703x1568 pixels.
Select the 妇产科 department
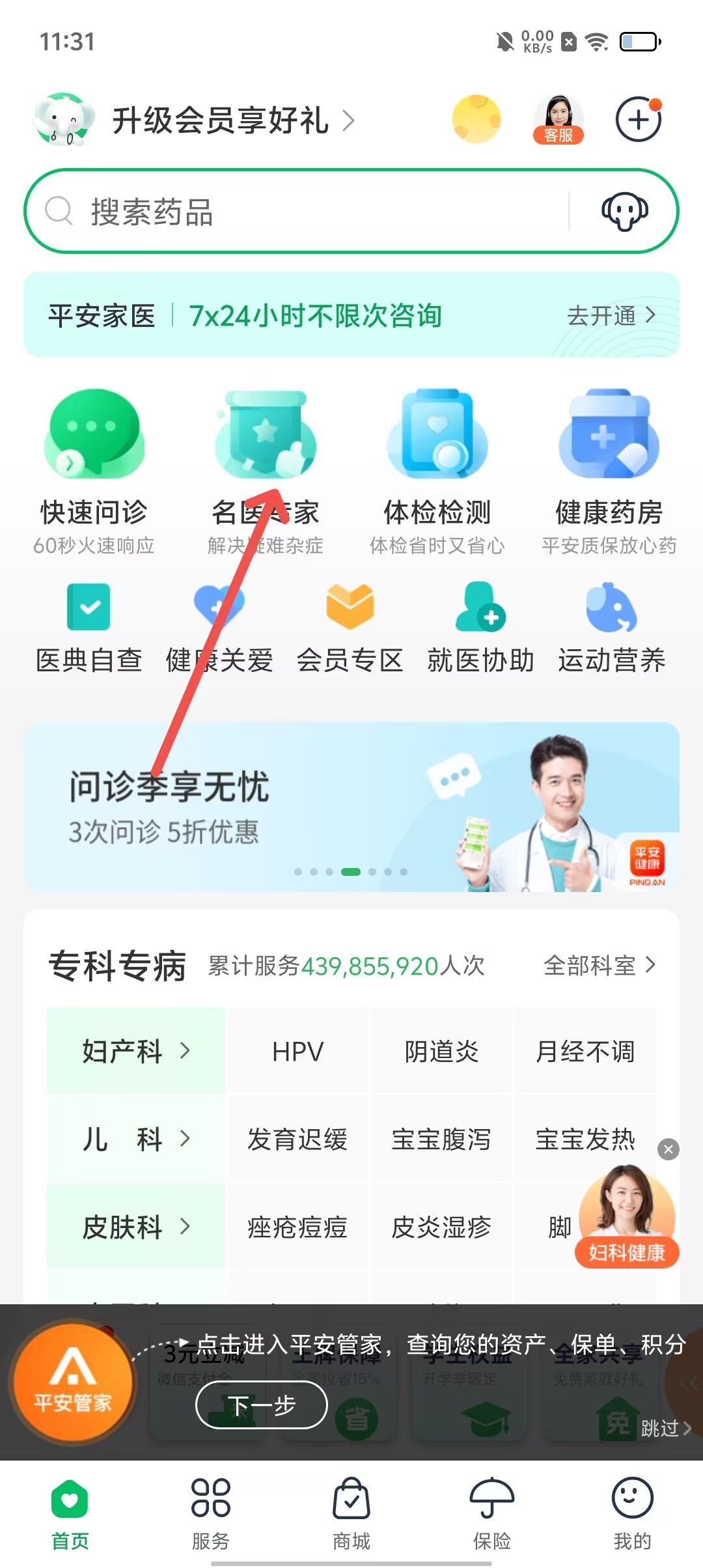[x=135, y=1051]
